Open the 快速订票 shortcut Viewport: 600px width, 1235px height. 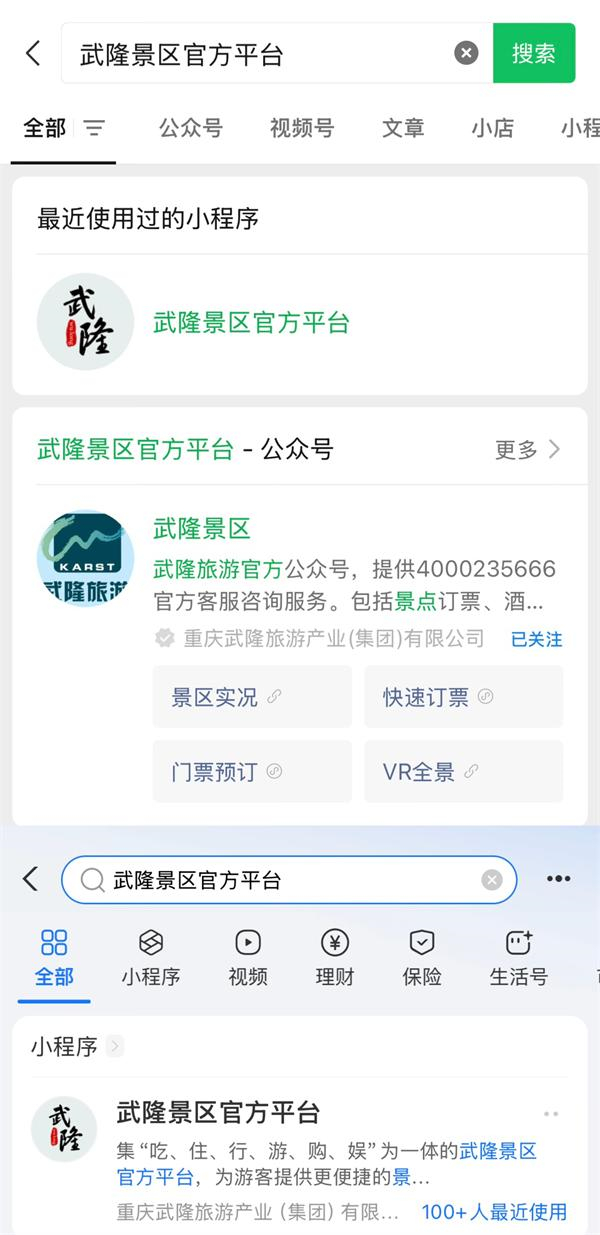point(463,697)
